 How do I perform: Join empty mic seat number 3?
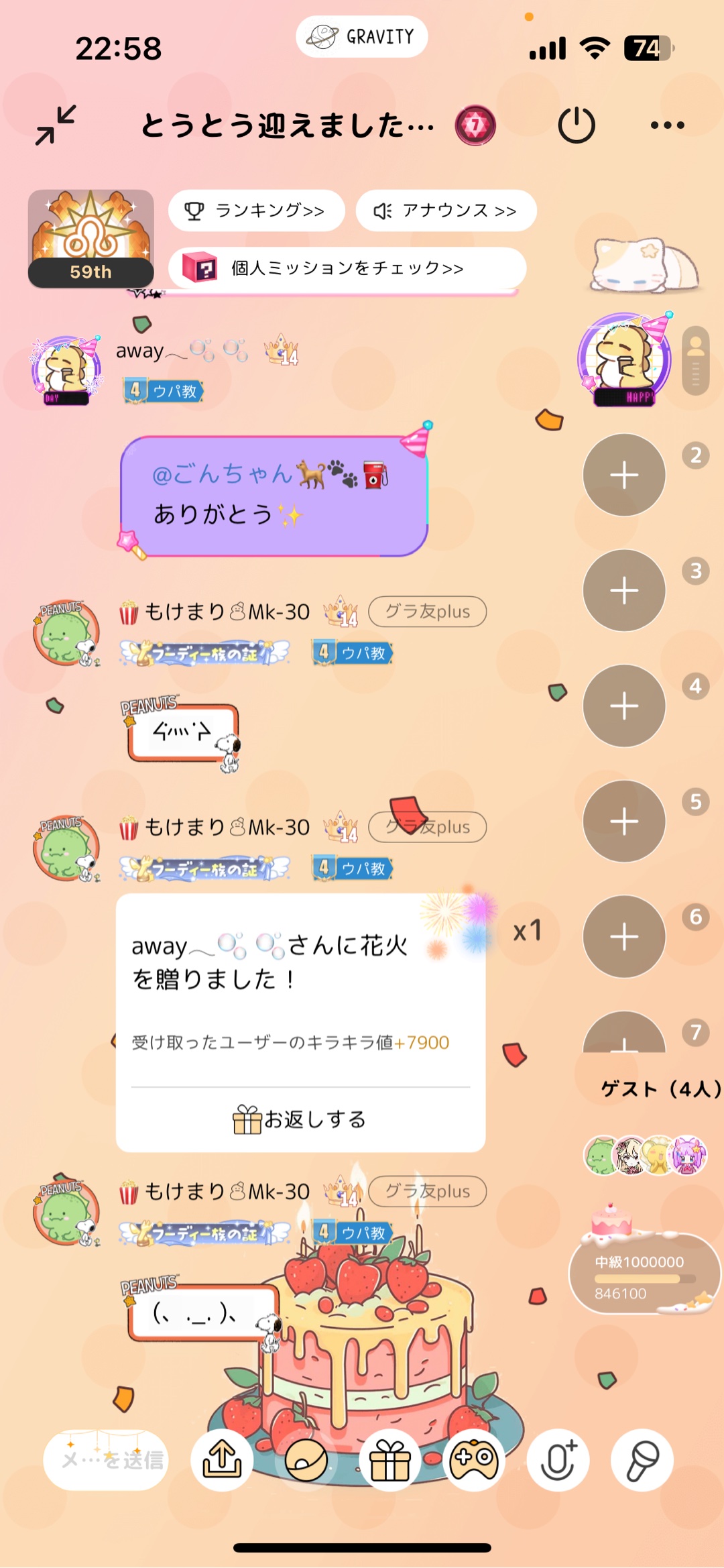coord(624,590)
